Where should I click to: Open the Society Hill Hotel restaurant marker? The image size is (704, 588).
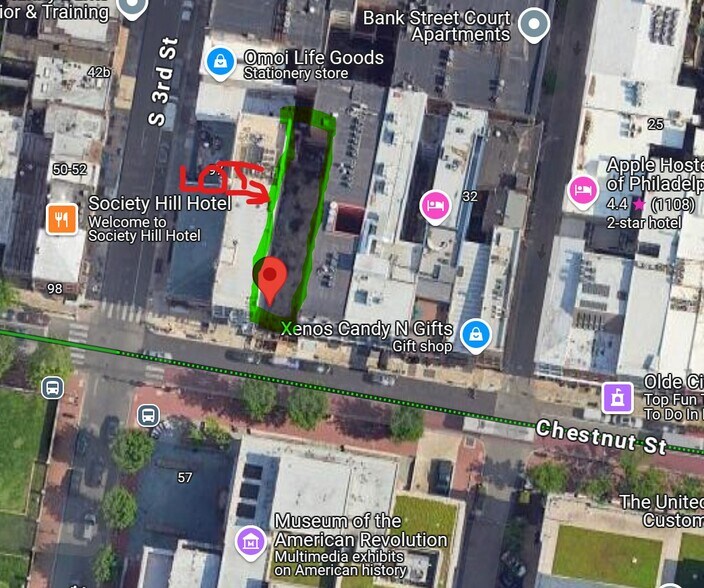coord(61,218)
